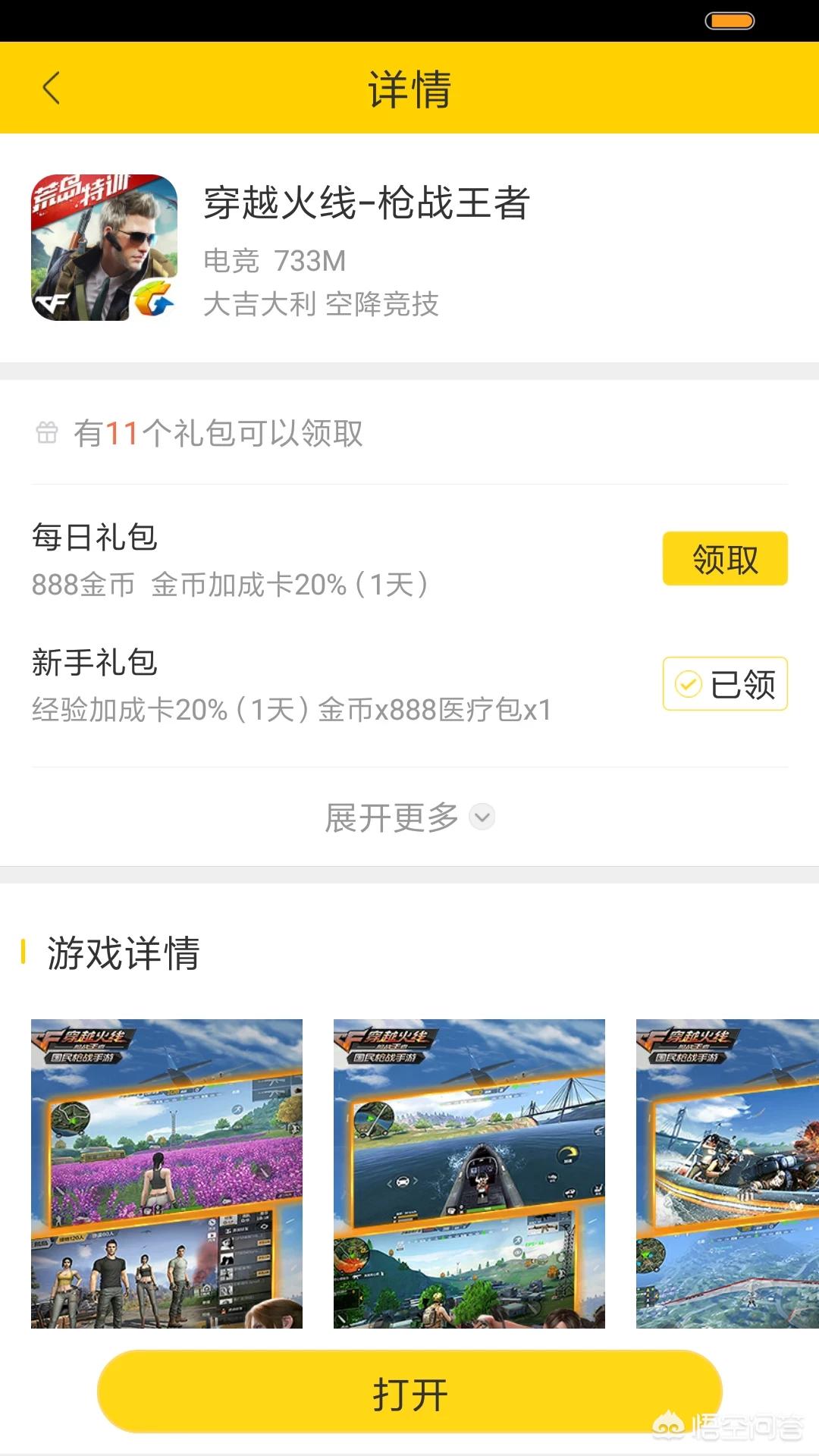Expand more gift packs via 展开更多
The image size is (819, 1456).
coord(409,817)
